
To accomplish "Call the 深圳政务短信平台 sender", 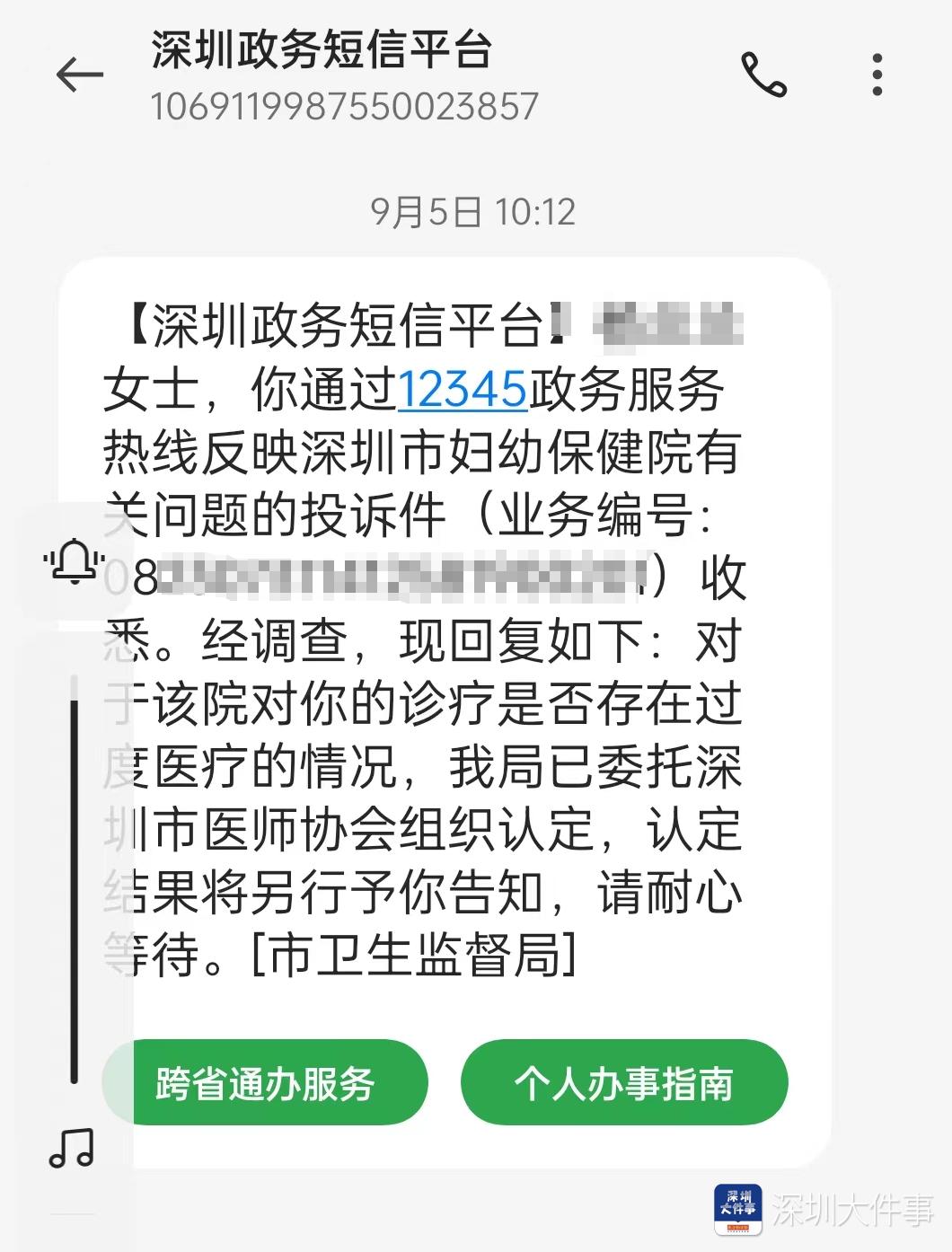I will tap(763, 75).
